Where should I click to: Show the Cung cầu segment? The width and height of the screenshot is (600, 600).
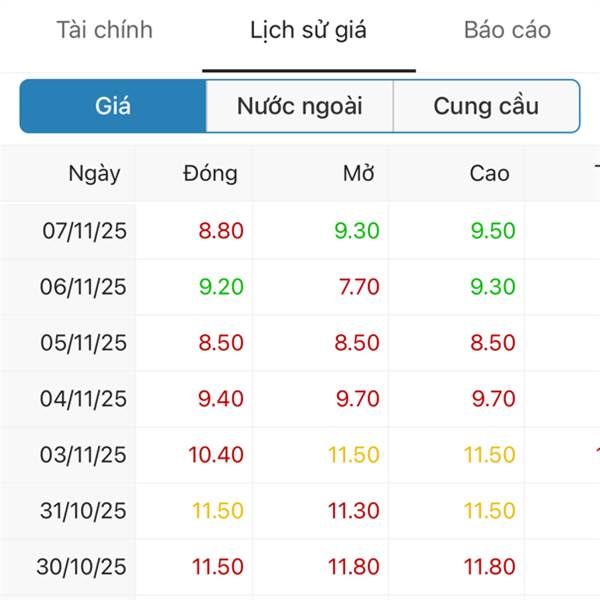point(486,106)
